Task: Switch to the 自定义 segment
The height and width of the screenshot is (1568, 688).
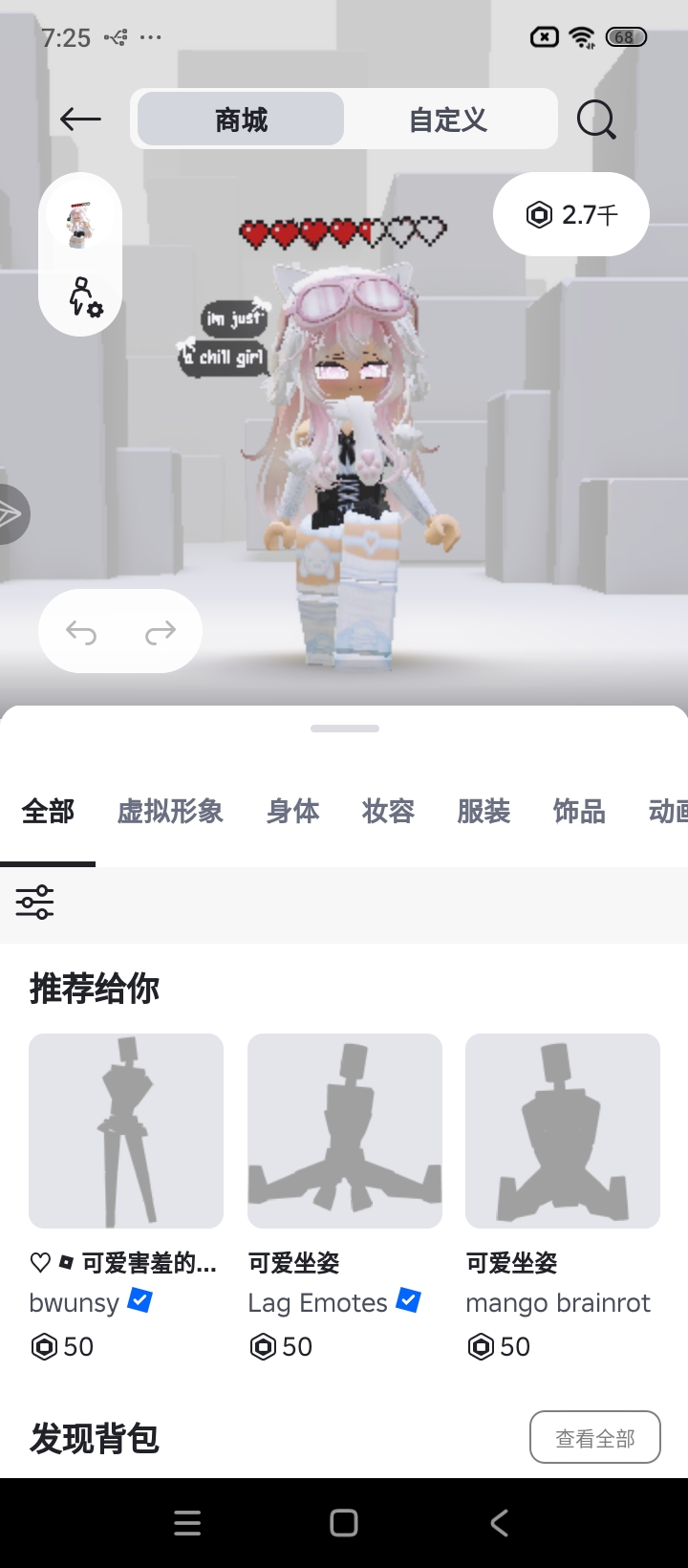Action: [448, 120]
